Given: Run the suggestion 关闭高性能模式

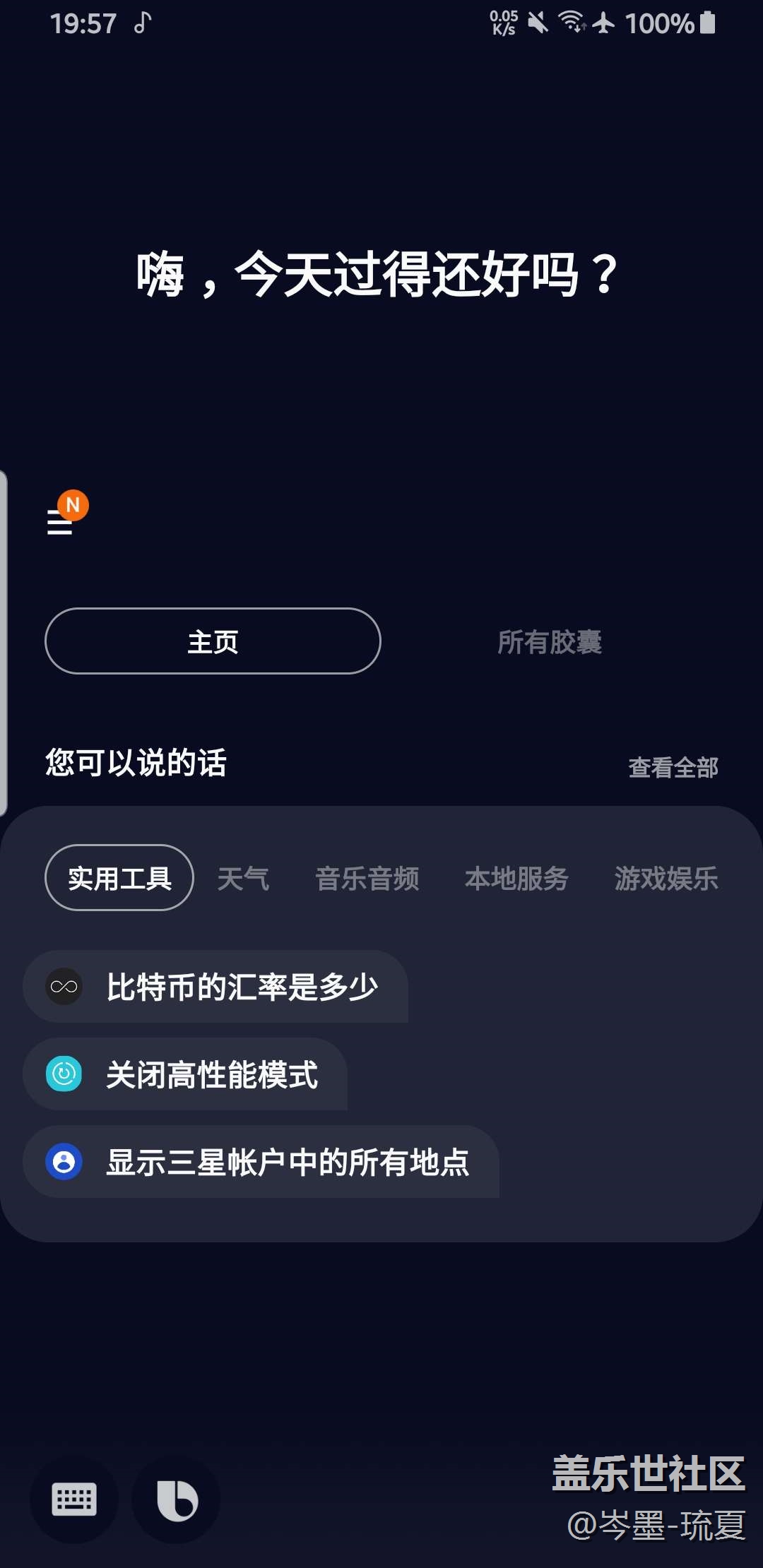Looking at the screenshot, I should (x=185, y=1074).
